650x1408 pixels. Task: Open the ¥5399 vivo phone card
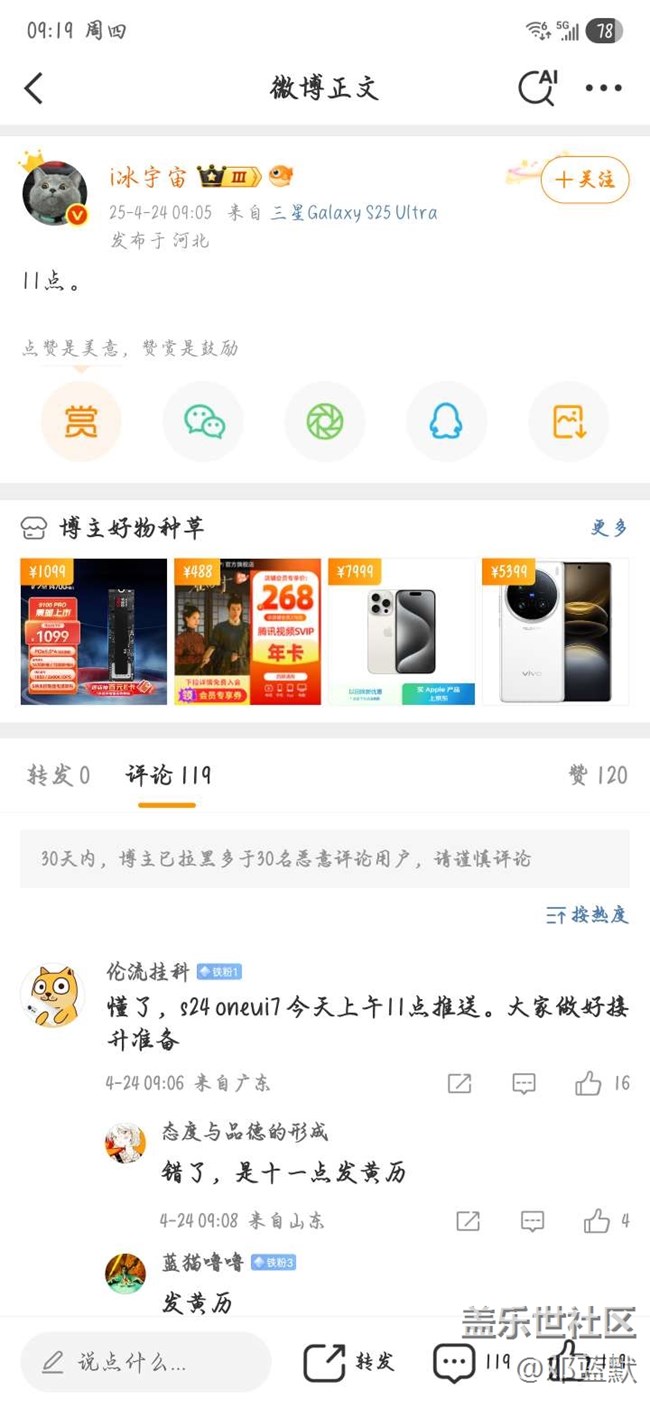tap(555, 632)
